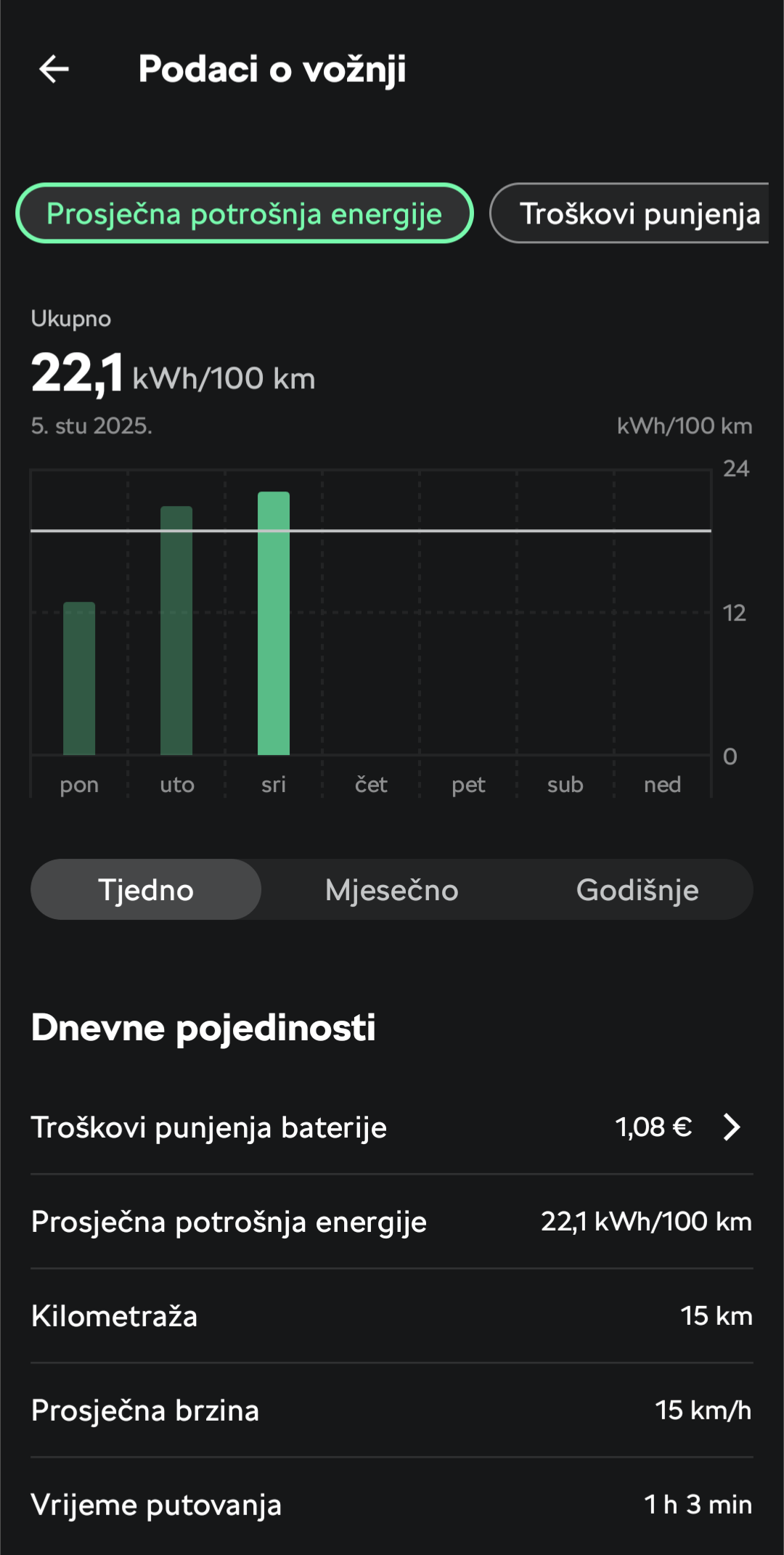The image size is (784, 1555).
Task: Tap the highlighted sri bar in the chart
Action: [x=274, y=624]
